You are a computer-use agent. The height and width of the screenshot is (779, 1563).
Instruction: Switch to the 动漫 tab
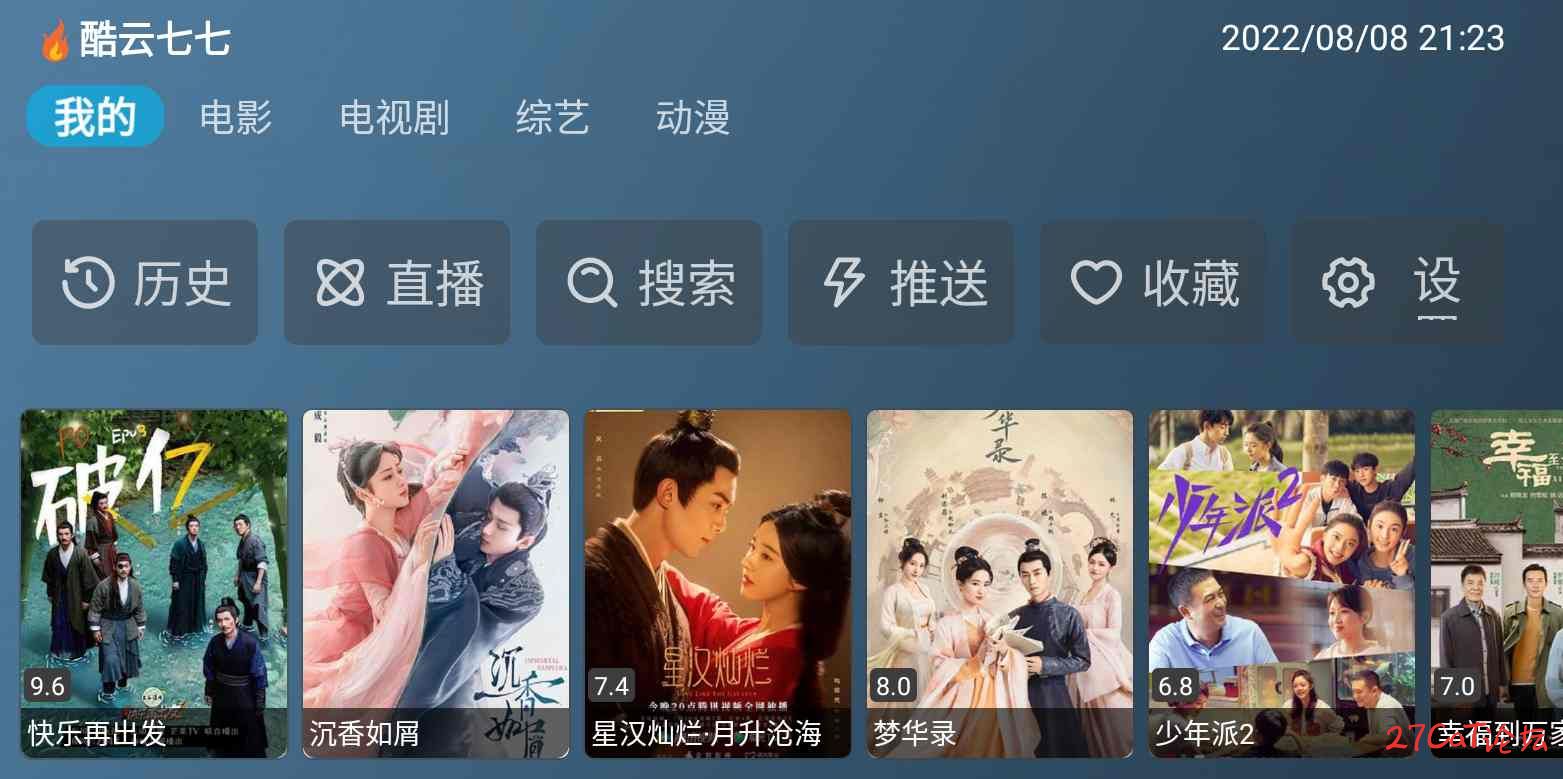692,118
